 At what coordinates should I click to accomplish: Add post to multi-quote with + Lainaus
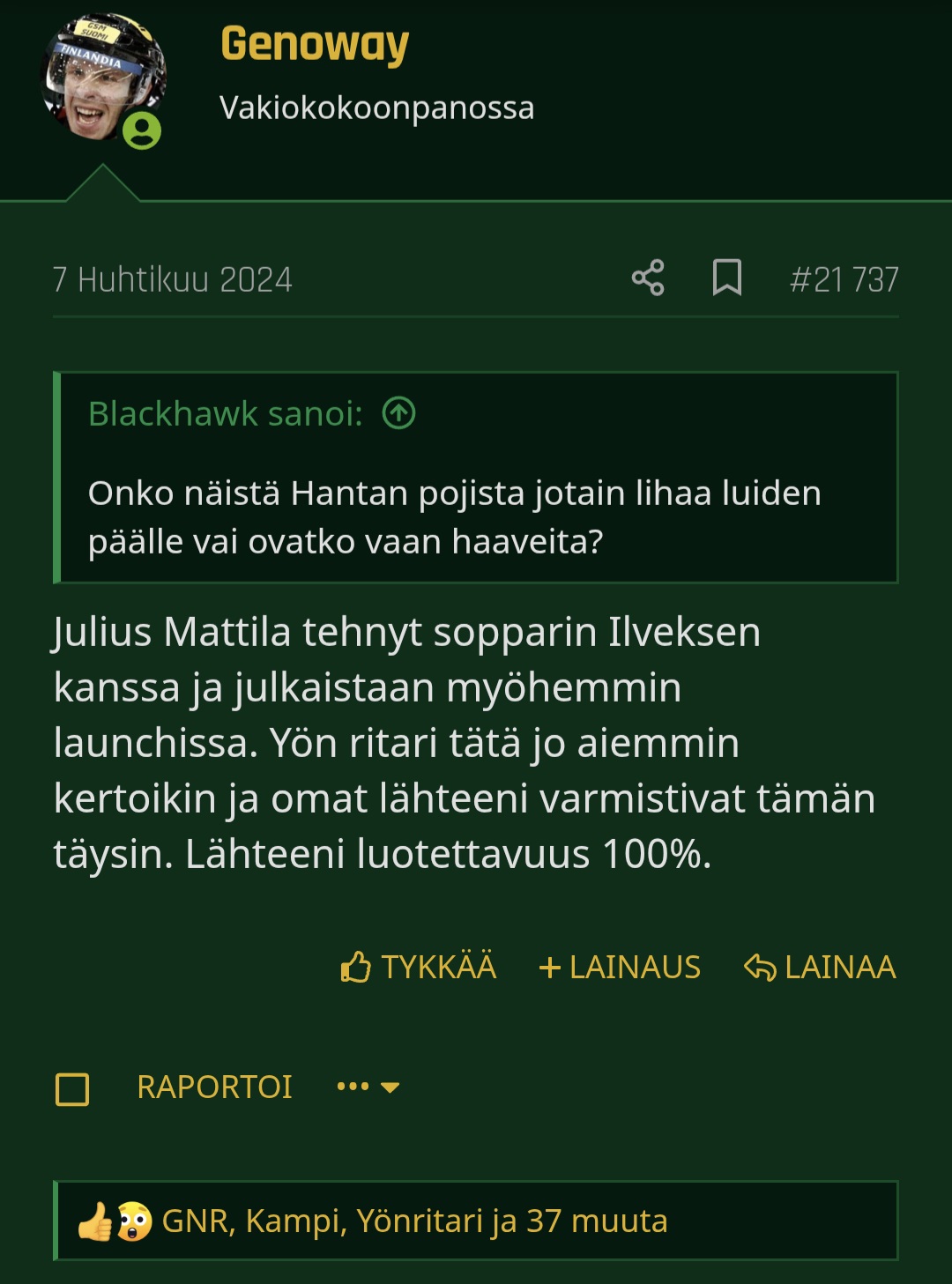[620, 968]
